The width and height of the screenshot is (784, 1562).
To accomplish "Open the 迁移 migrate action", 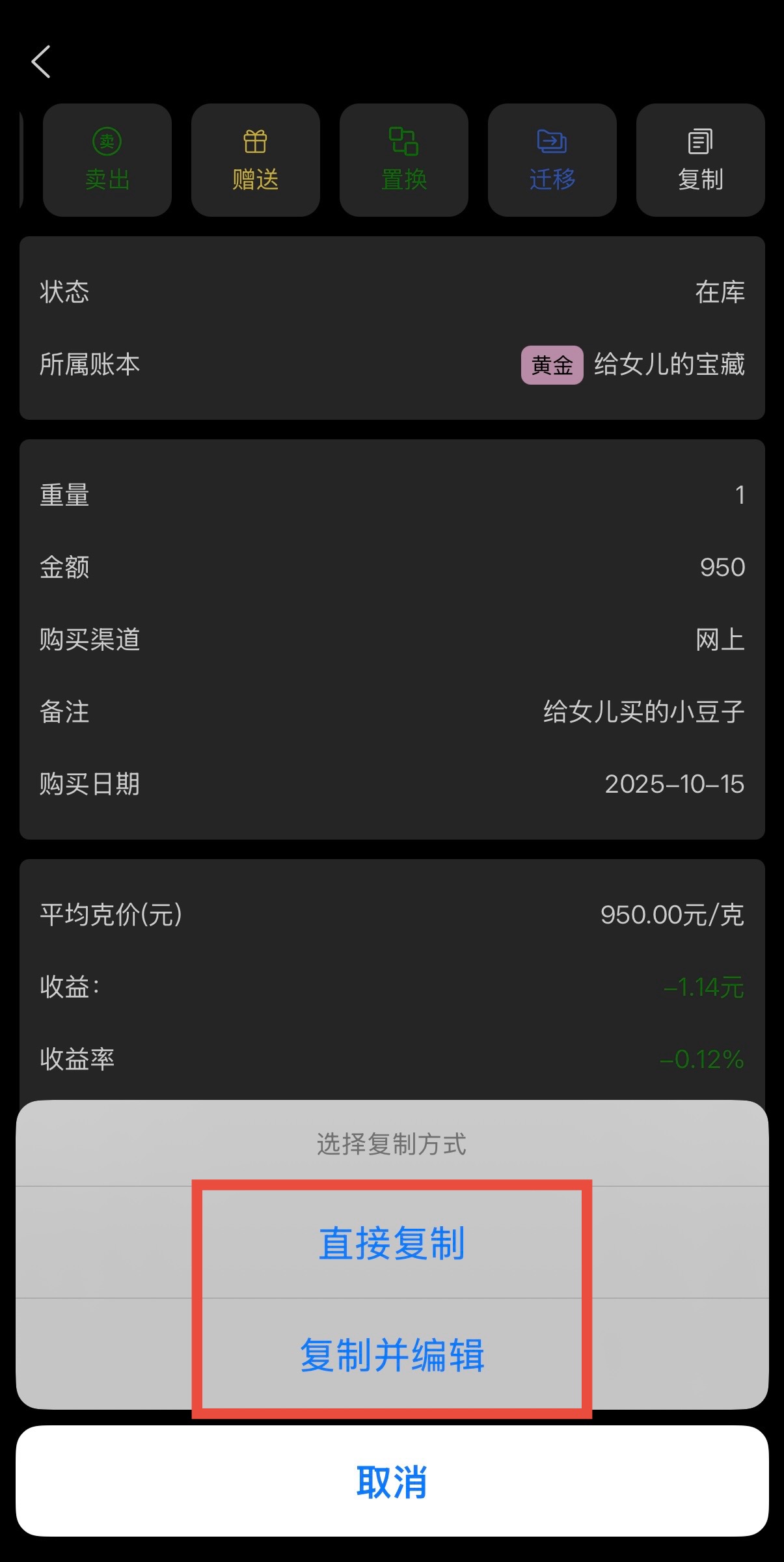I will point(552,160).
